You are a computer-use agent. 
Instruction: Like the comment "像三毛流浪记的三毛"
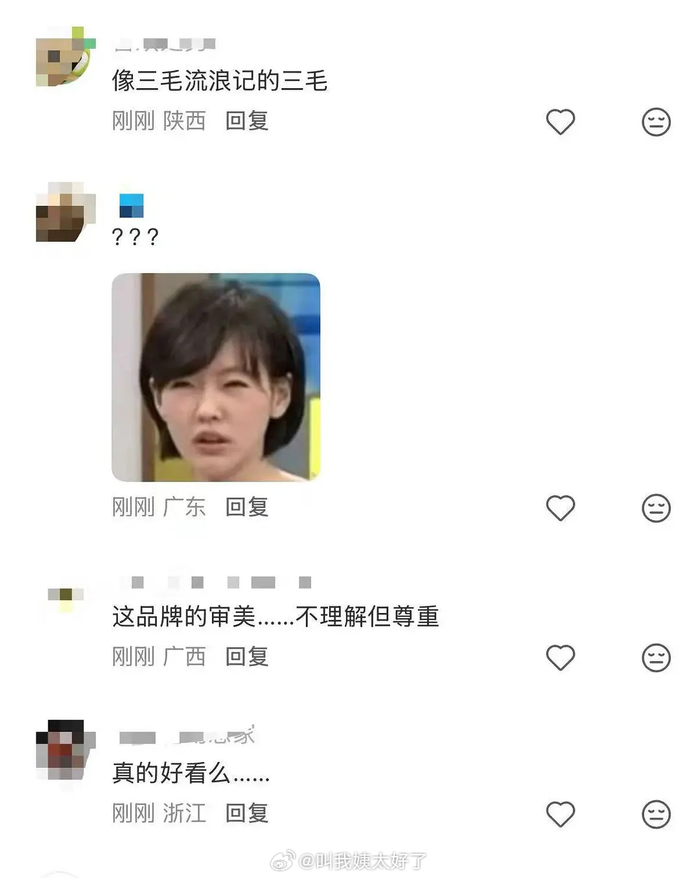pyautogui.click(x=560, y=122)
